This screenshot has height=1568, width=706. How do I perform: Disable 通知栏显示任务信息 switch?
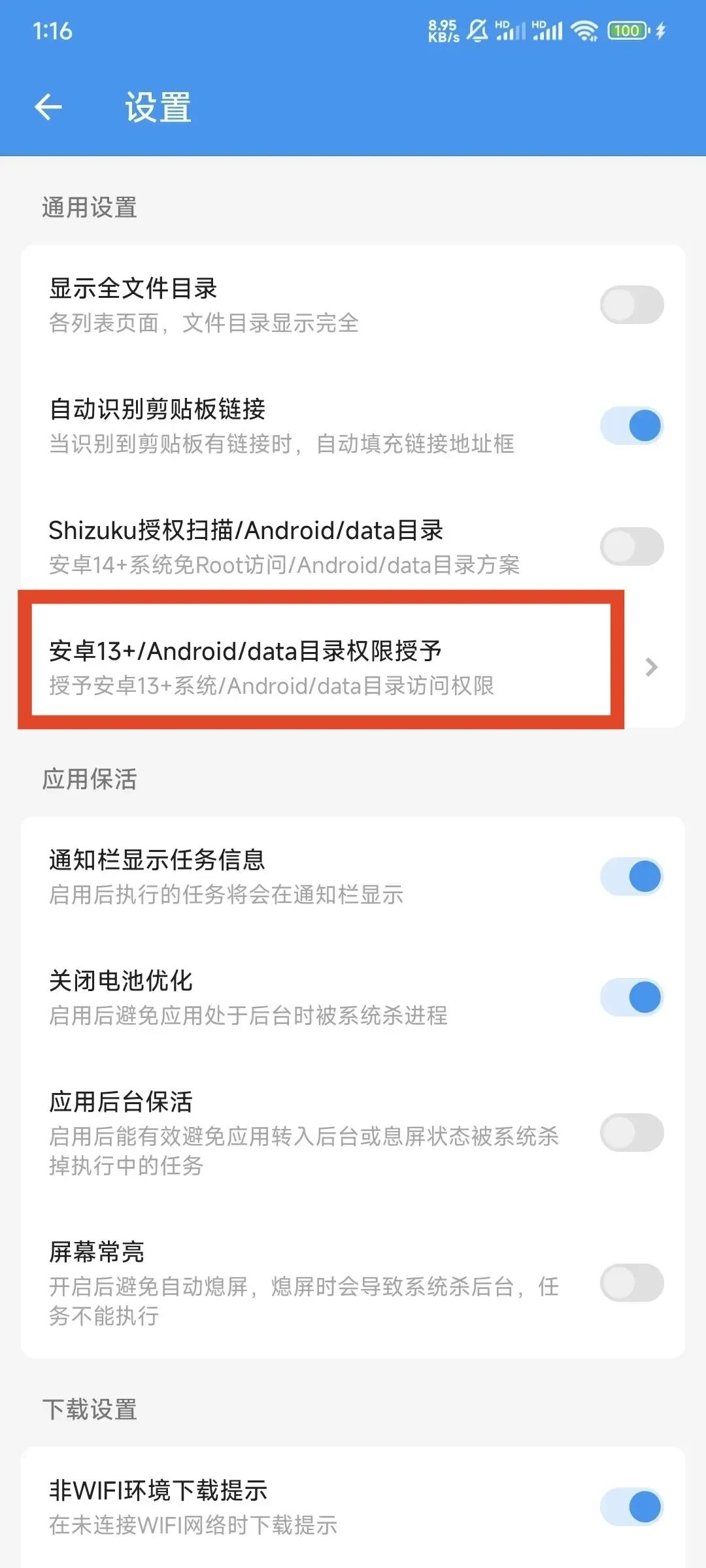[x=631, y=877]
